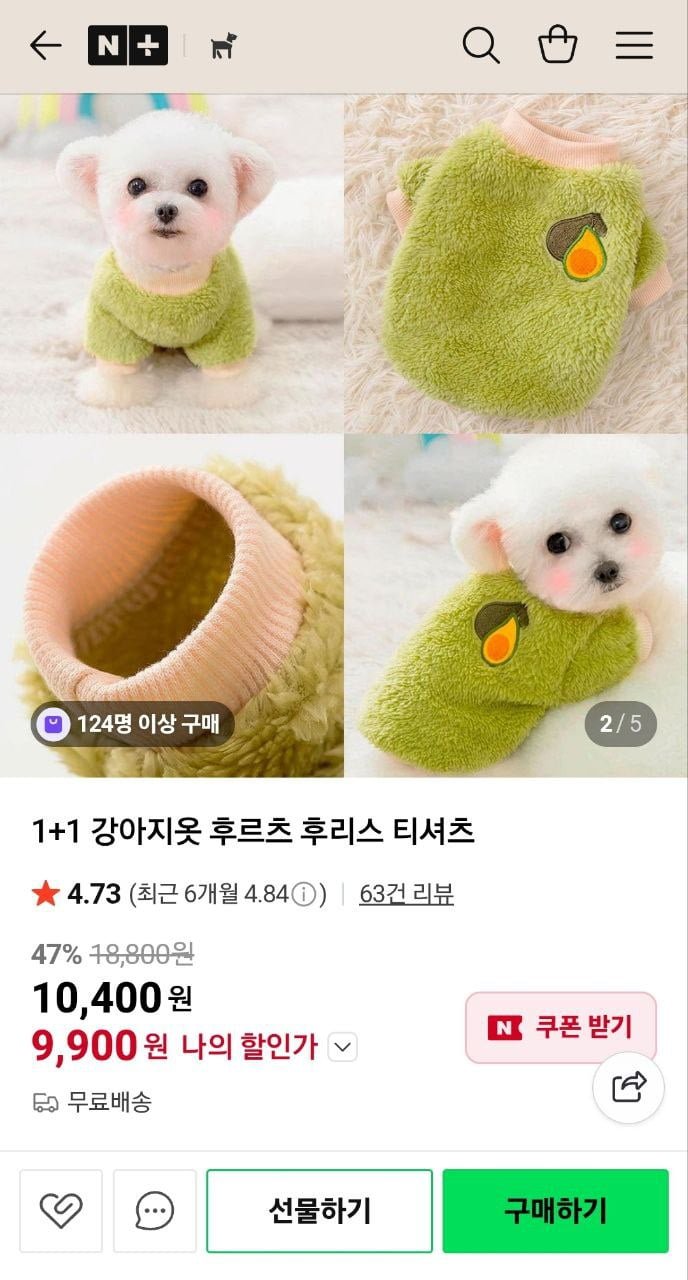Open the 63건 리뷰 reviews link
Viewport: 688px width, 1280px height.
pyautogui.click(x=406, y=894)
